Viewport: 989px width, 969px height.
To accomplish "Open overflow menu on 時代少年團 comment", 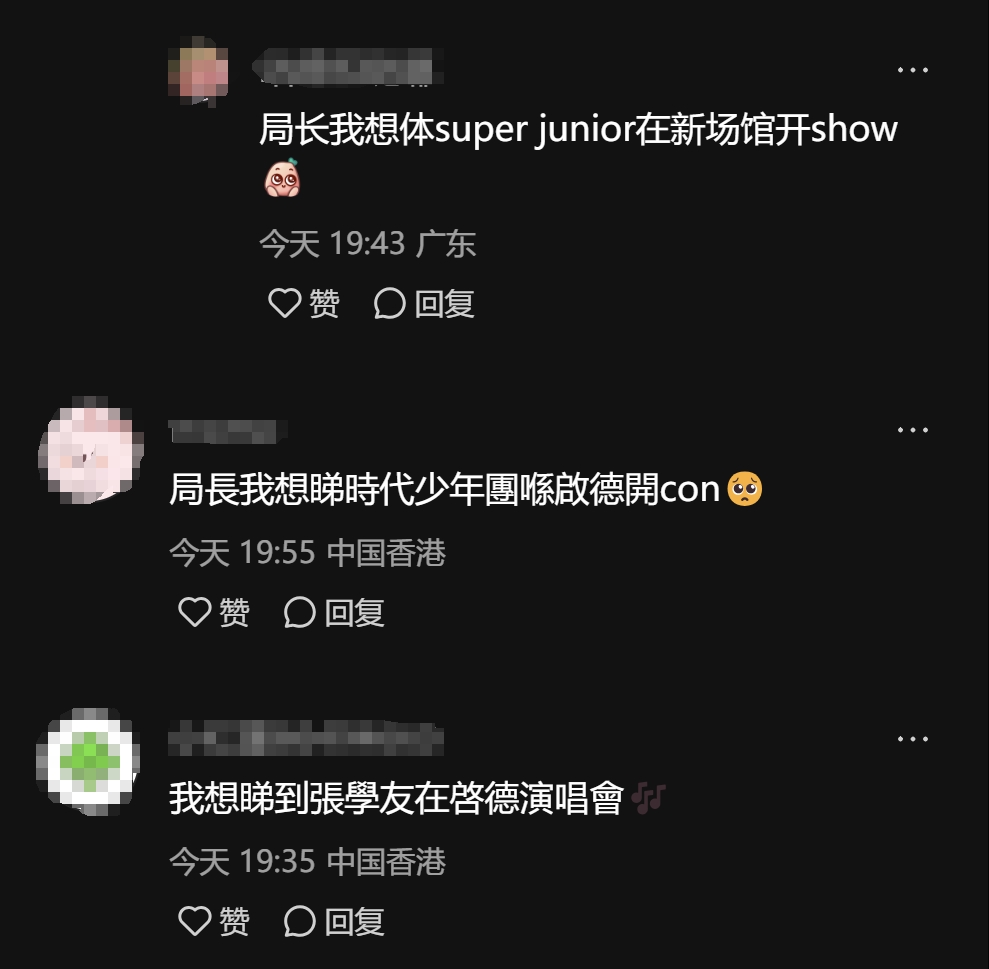I will tap(912, 430).
